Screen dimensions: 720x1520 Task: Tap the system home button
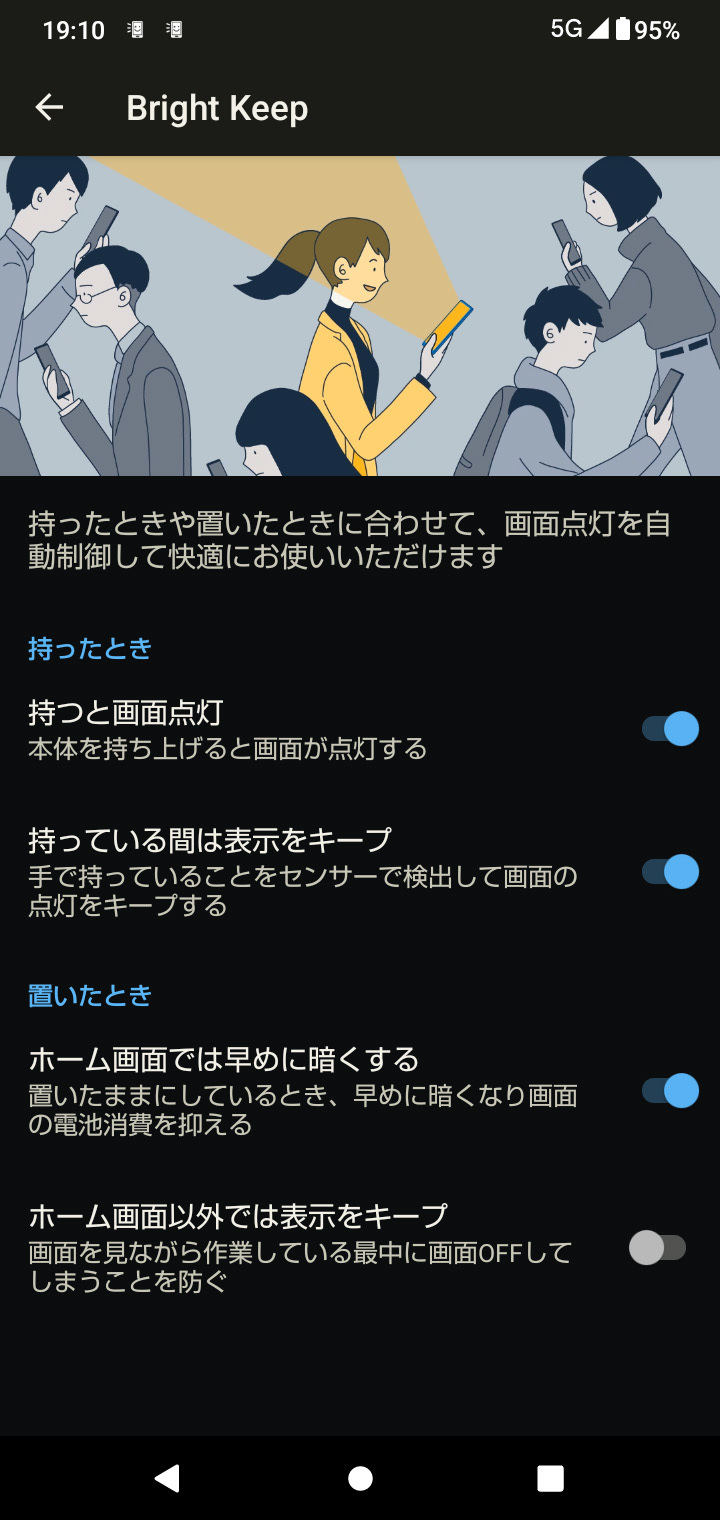[360, 1478]
